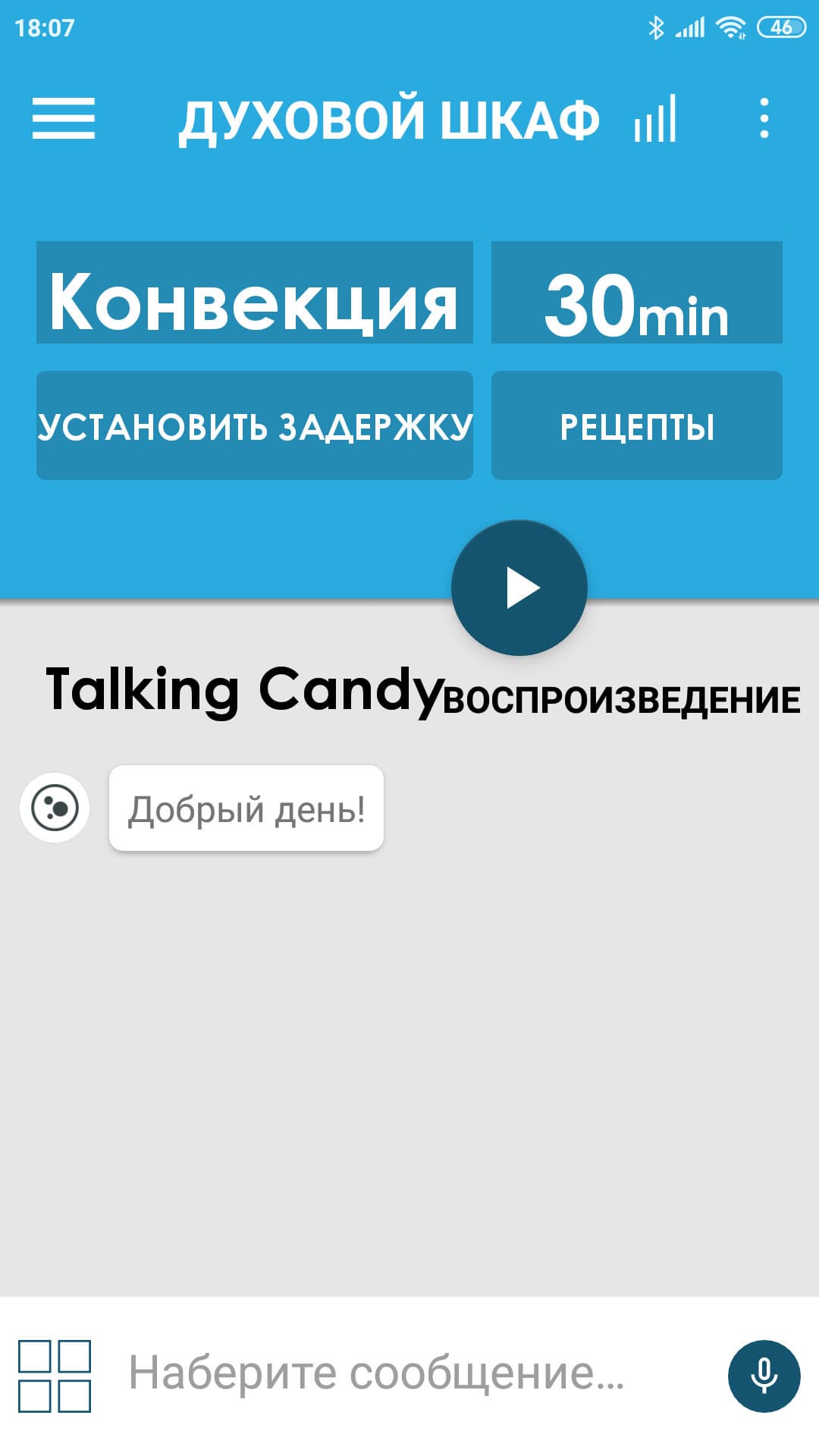819x1456 pixels.
Task: Start the oven with the play button
Action: point(519,588)
